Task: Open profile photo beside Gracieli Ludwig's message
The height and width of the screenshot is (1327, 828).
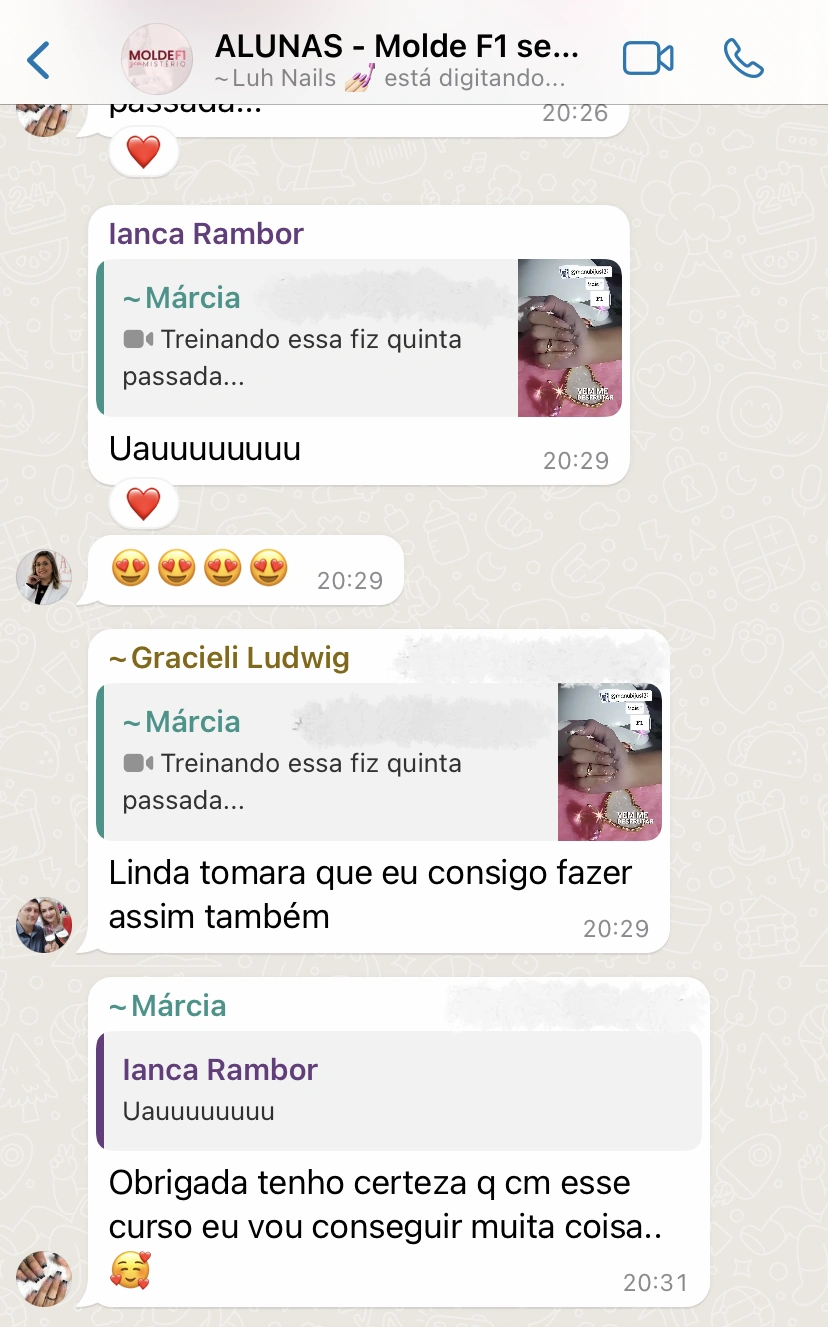Action: [x=44, y=925]
